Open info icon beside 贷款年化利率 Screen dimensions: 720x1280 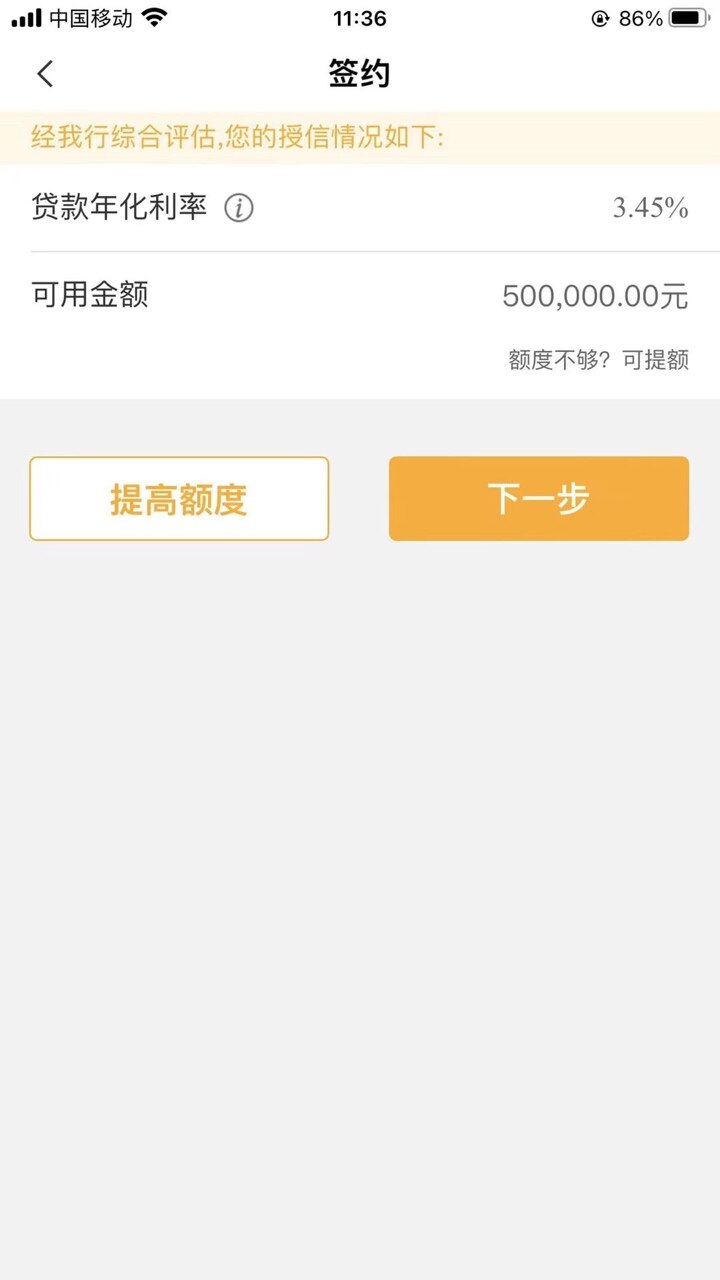(238, 208)
